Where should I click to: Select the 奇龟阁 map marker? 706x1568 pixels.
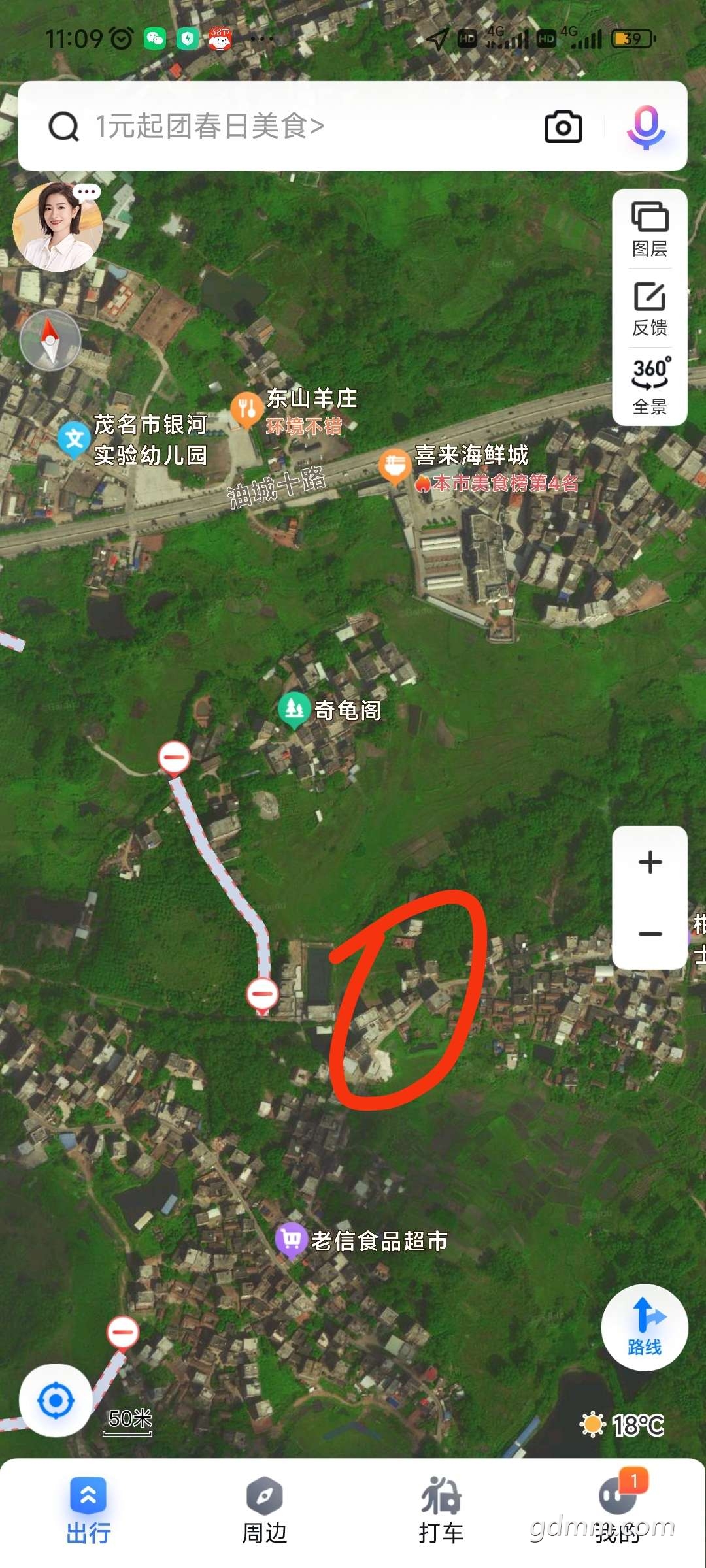click(294, 710)
